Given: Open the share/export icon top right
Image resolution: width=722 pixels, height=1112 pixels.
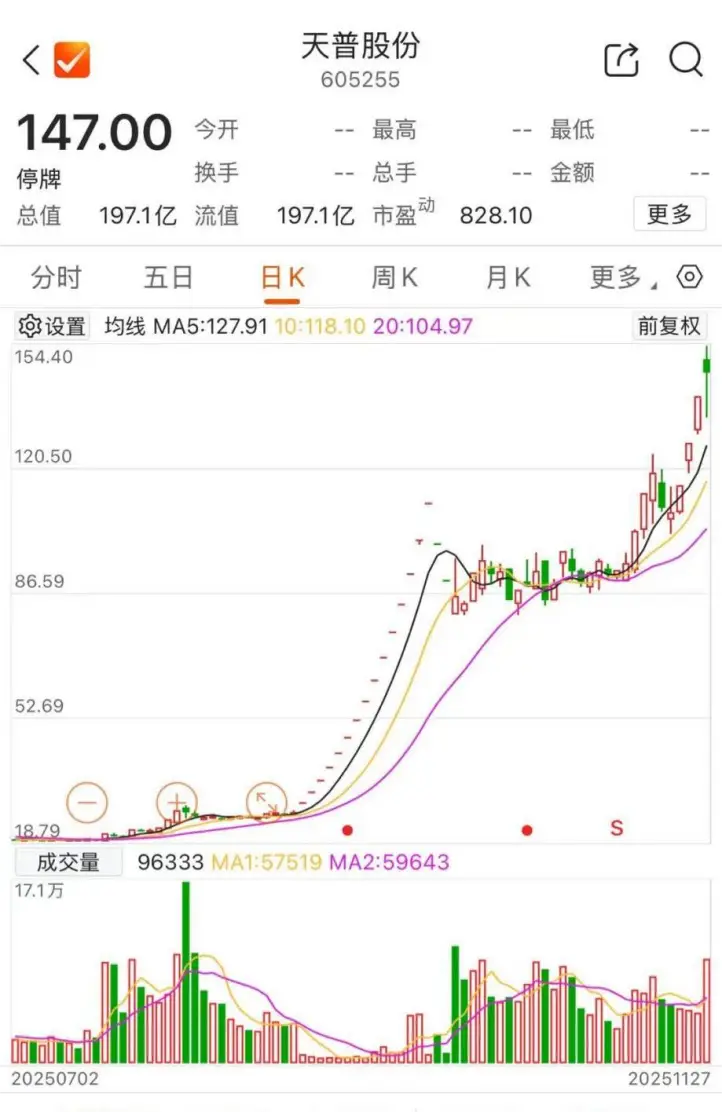Looking at the screenshot, I should point(622,60).
